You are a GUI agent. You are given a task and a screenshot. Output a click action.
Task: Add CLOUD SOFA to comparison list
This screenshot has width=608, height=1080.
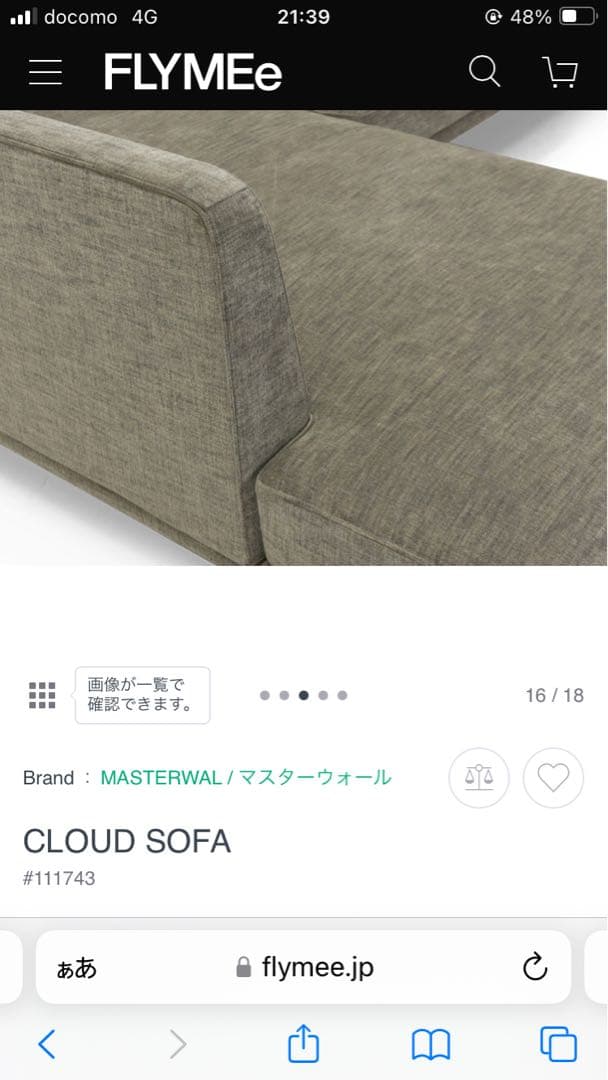tap(479, 777)
